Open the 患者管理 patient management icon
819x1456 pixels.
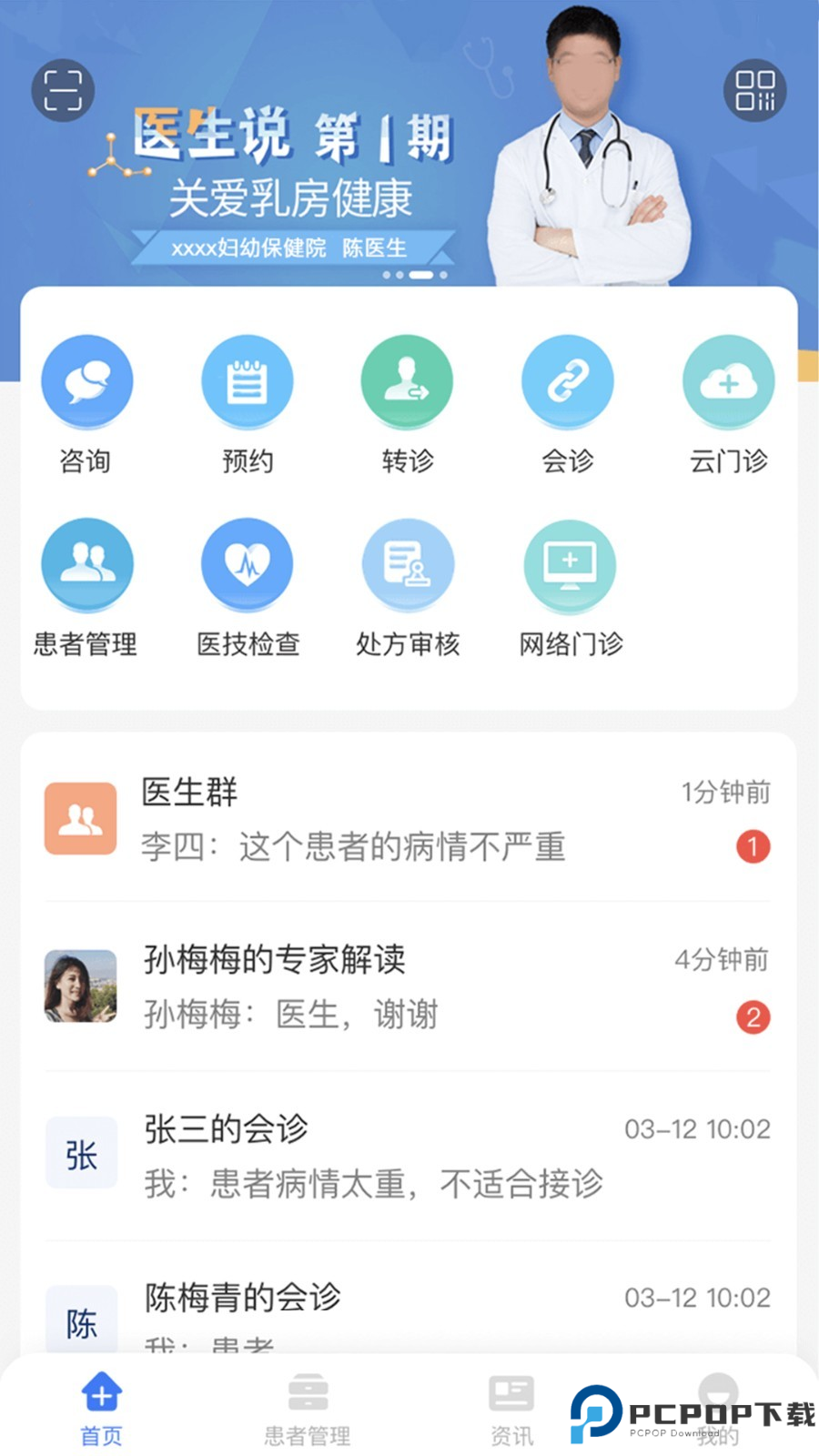(x=87, y=564)
